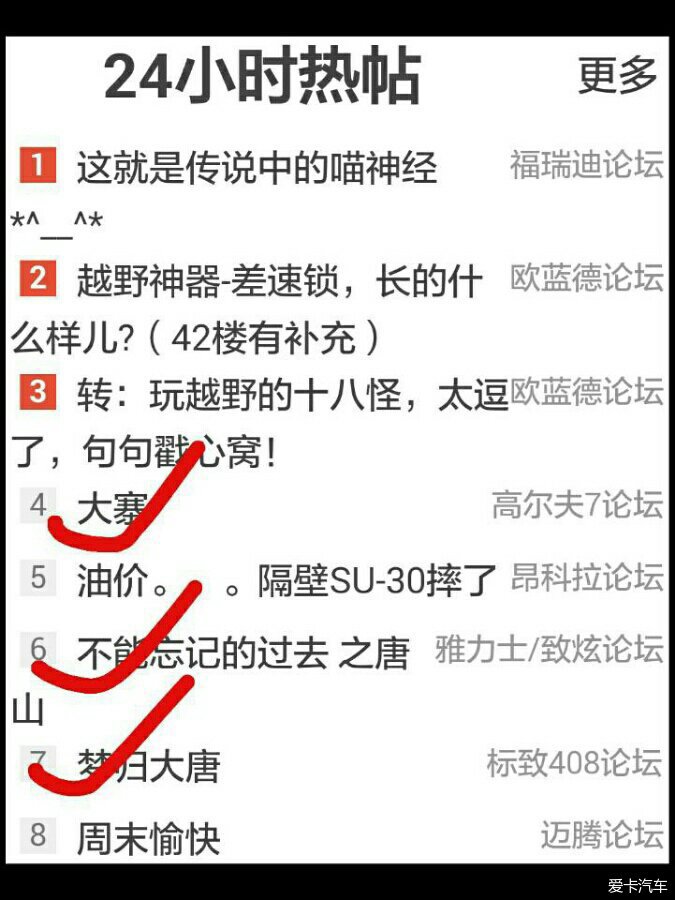Go to 福瑞迪论坛

pyautogui.click(x=586, y=164)
